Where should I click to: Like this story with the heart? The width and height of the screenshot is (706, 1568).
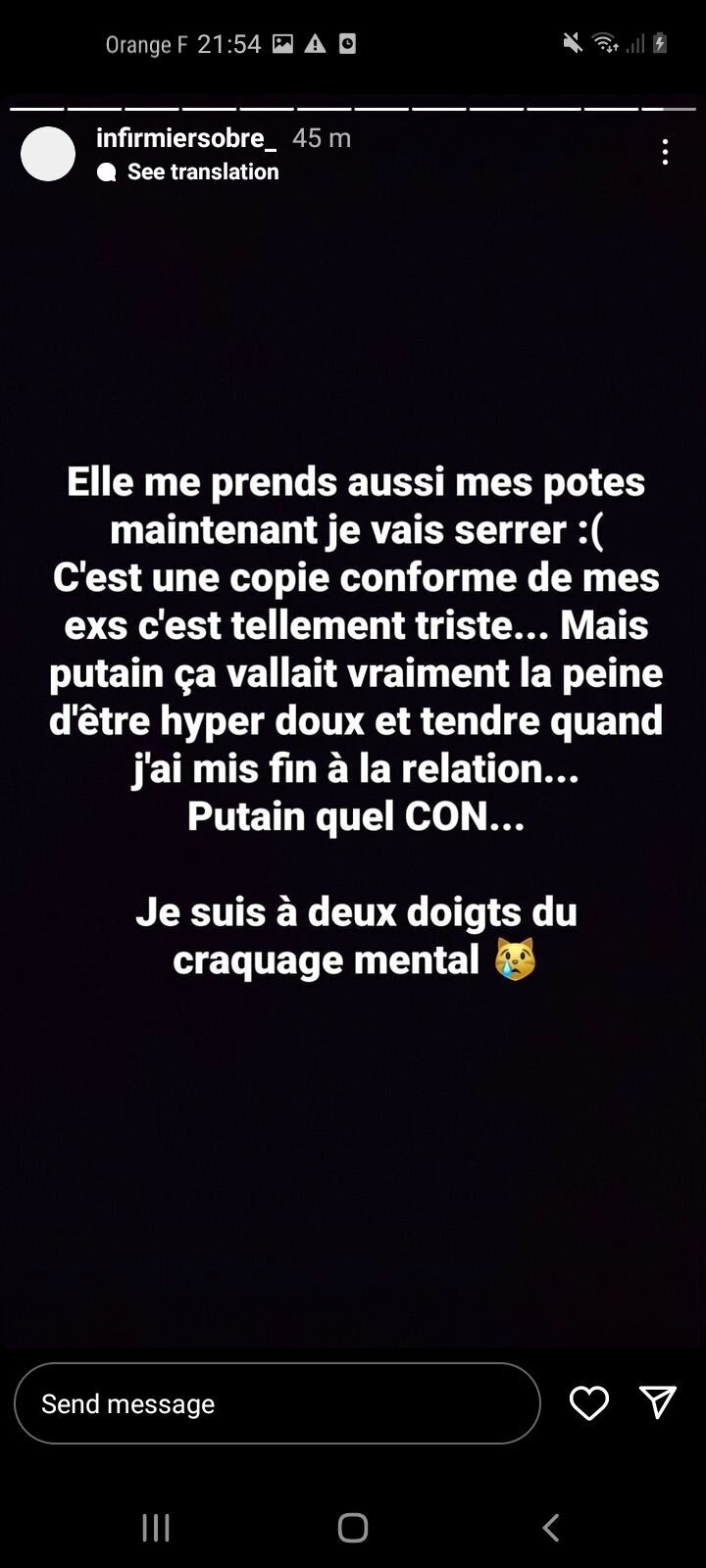tap(589, 1403)
